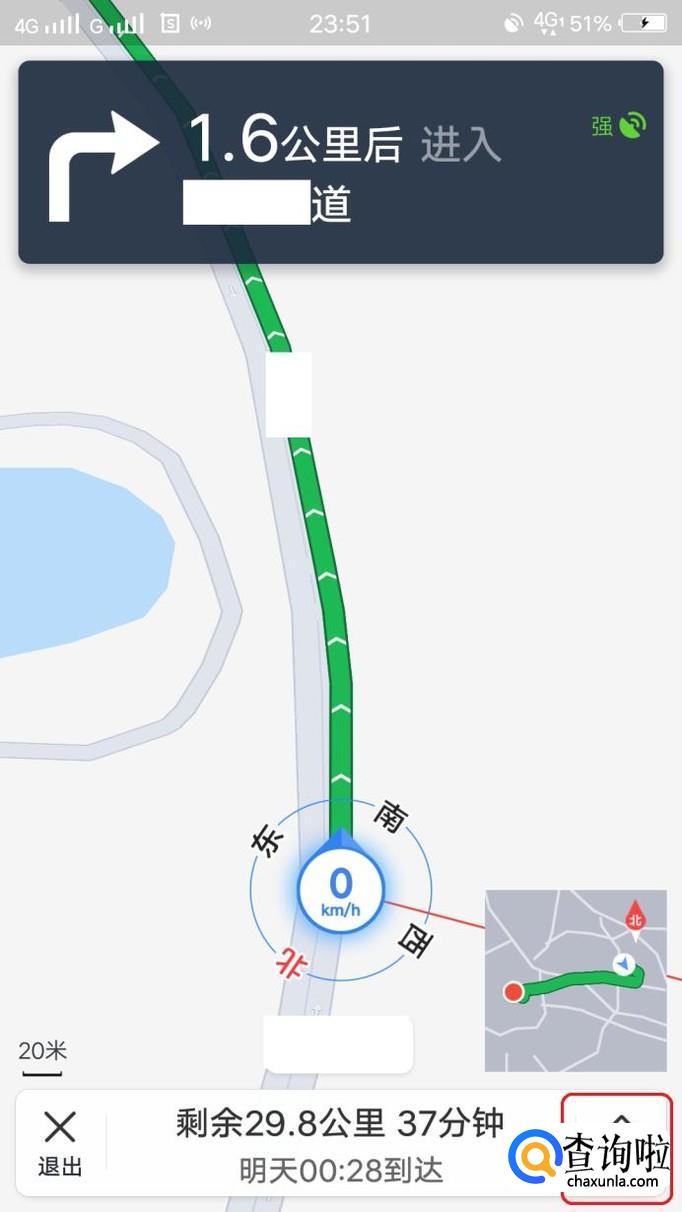Viewport: 682px width, 1212px height.
Task: Open the route overview mini-map
Action: pos(575,980)
